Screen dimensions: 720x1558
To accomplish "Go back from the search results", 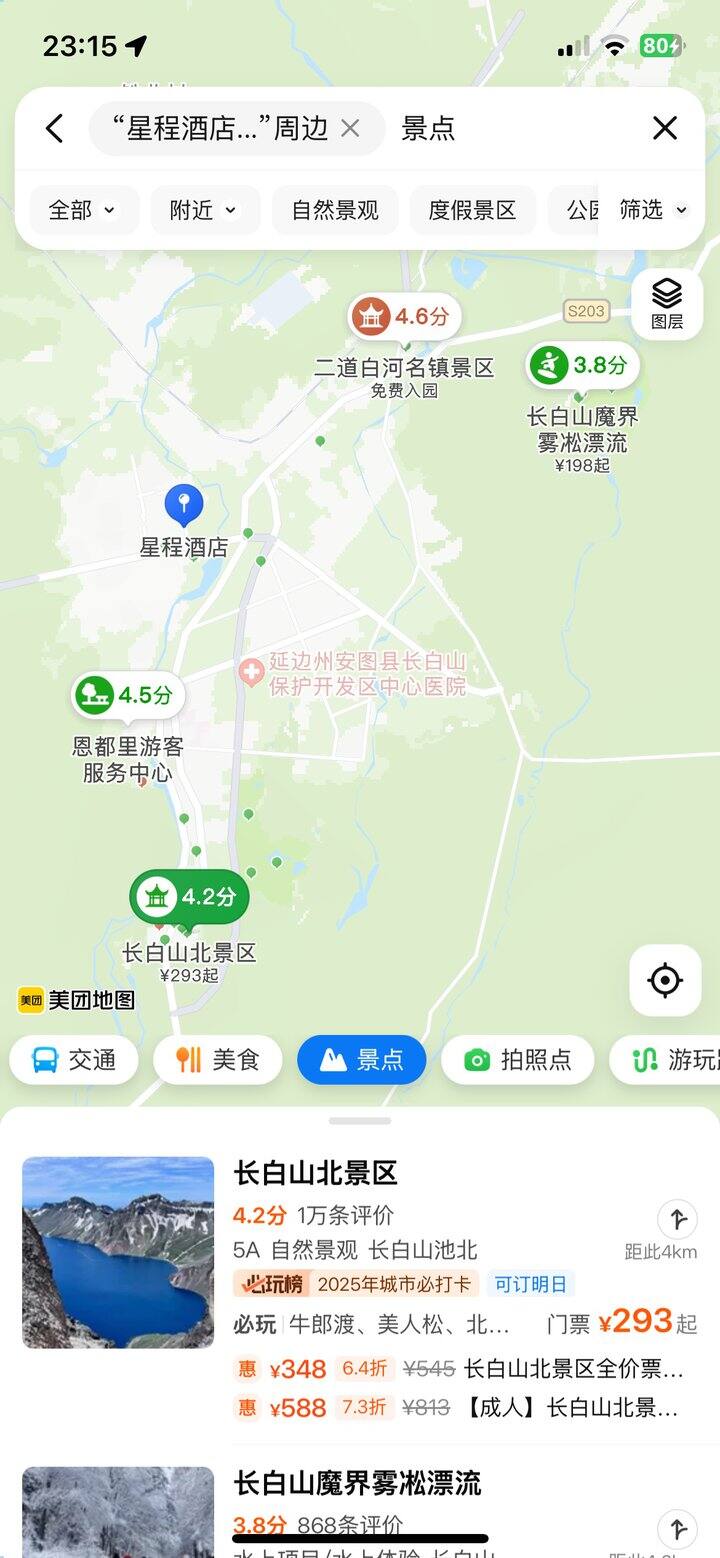I will point(55,129).
